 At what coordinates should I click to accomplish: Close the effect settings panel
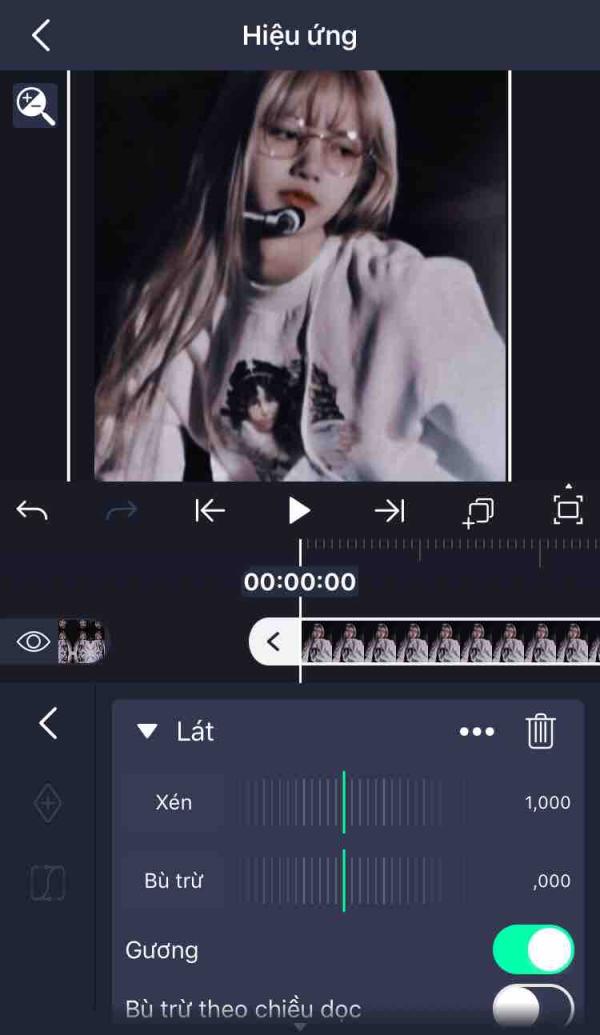[x=47, y=723]
